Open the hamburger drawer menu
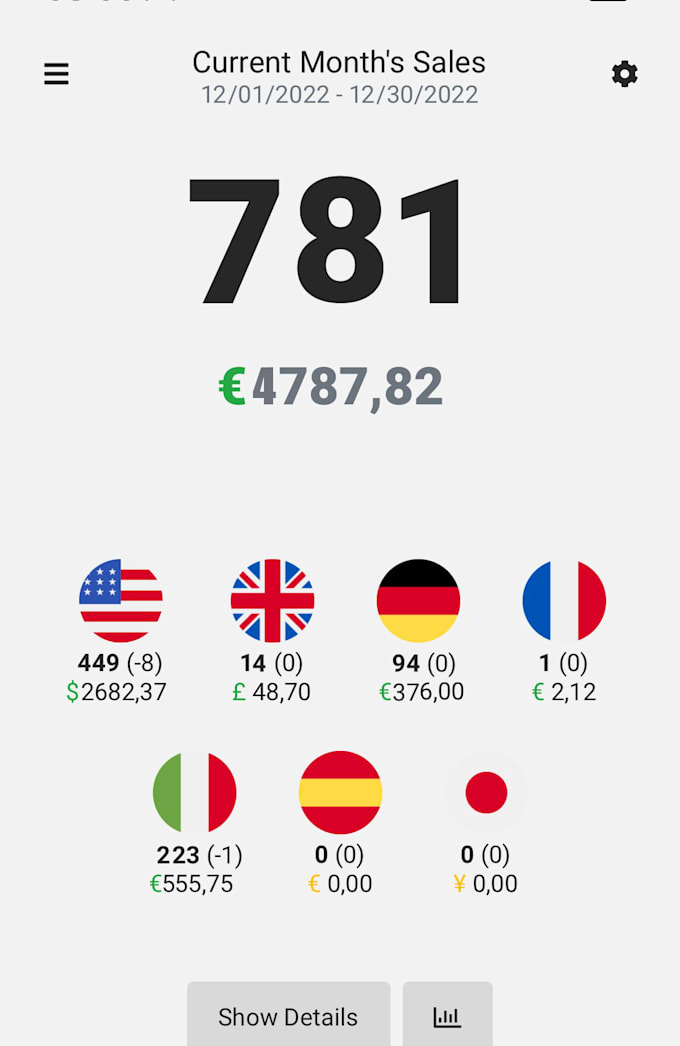Screen dimensions: 680x1046 pyautogui.click(x=56, y=74)
